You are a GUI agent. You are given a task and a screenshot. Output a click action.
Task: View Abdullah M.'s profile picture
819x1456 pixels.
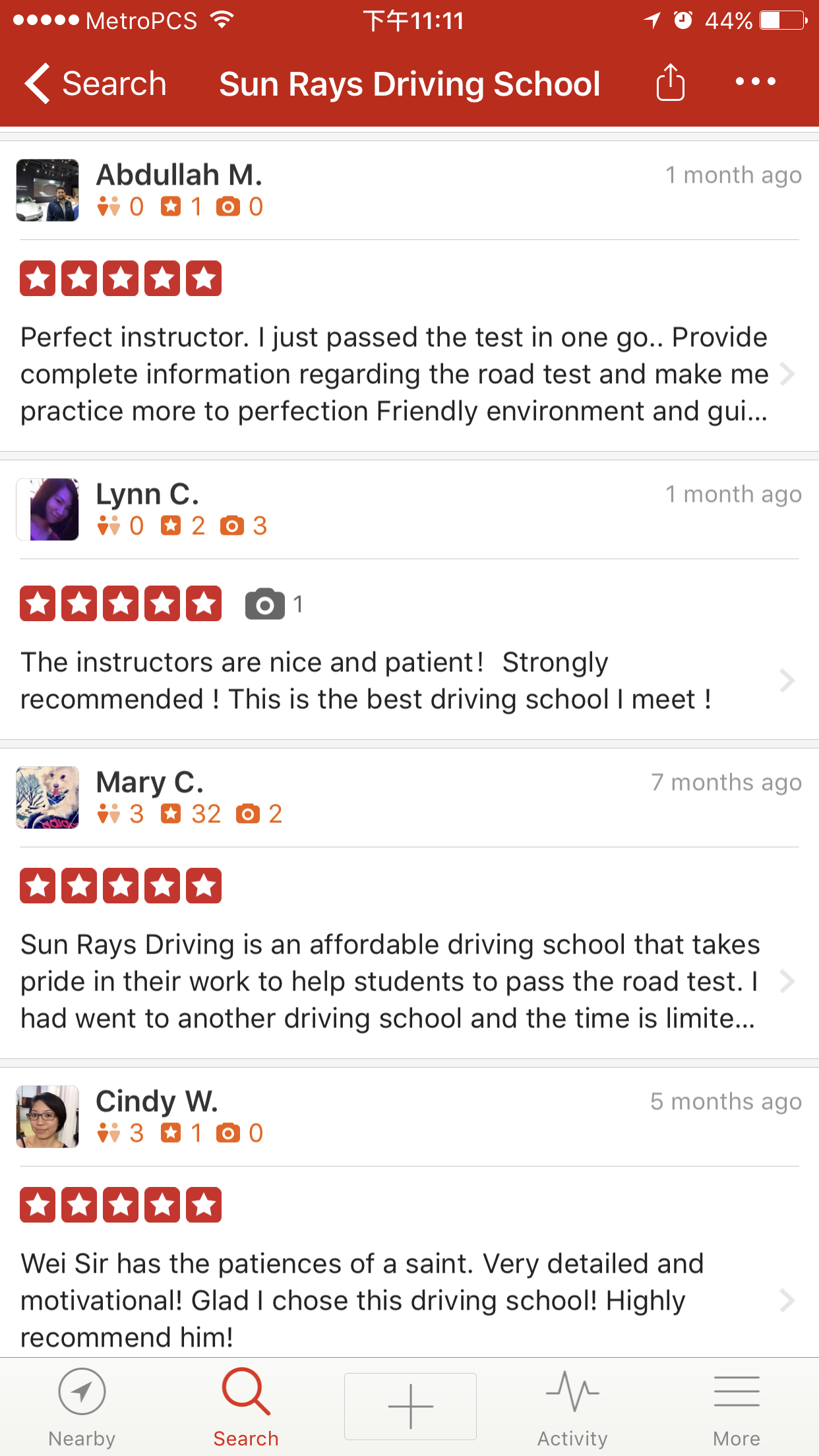click(47, 190)
